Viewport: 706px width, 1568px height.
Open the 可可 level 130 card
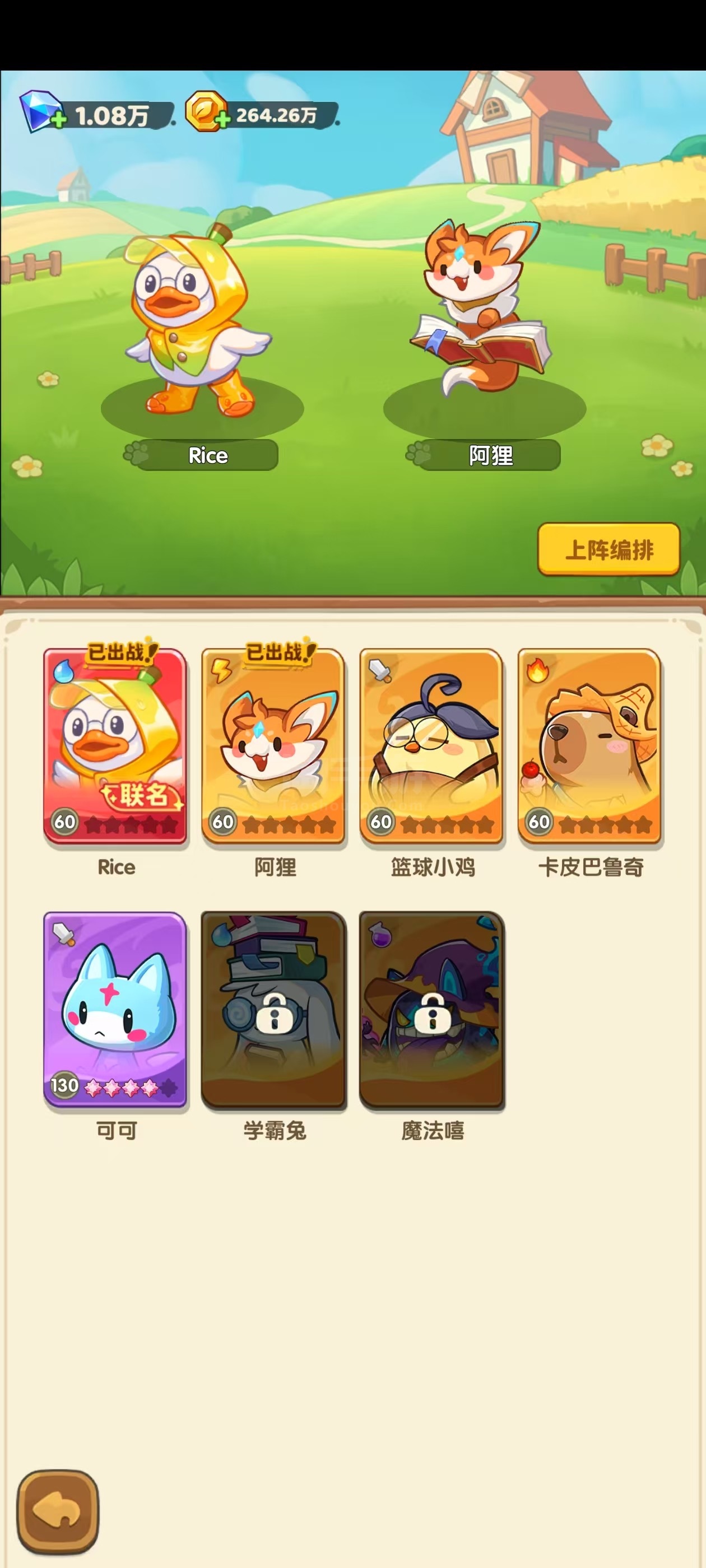point(115,1009)
